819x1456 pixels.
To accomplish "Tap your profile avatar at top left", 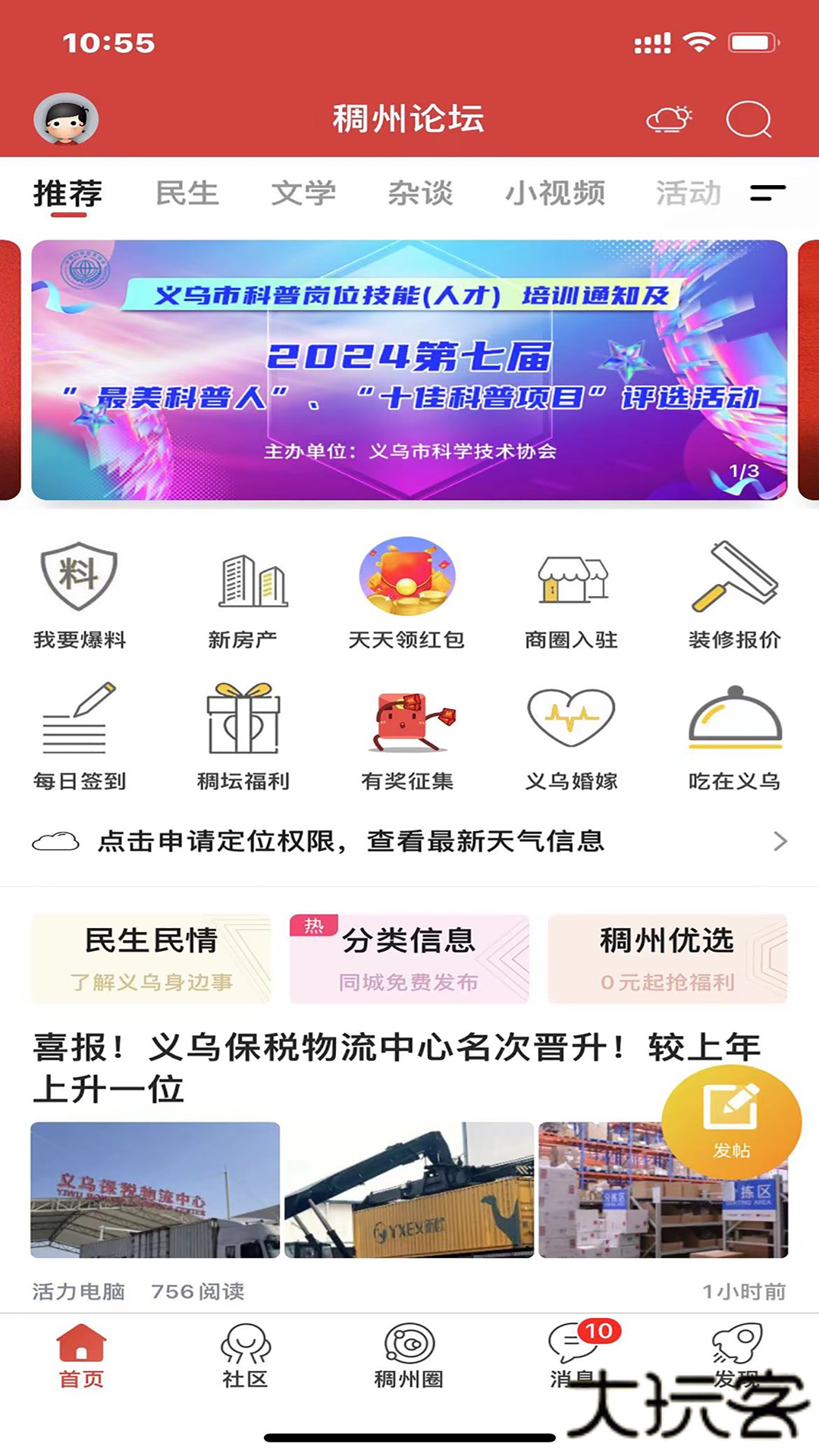I will click(x=67, y=119).
